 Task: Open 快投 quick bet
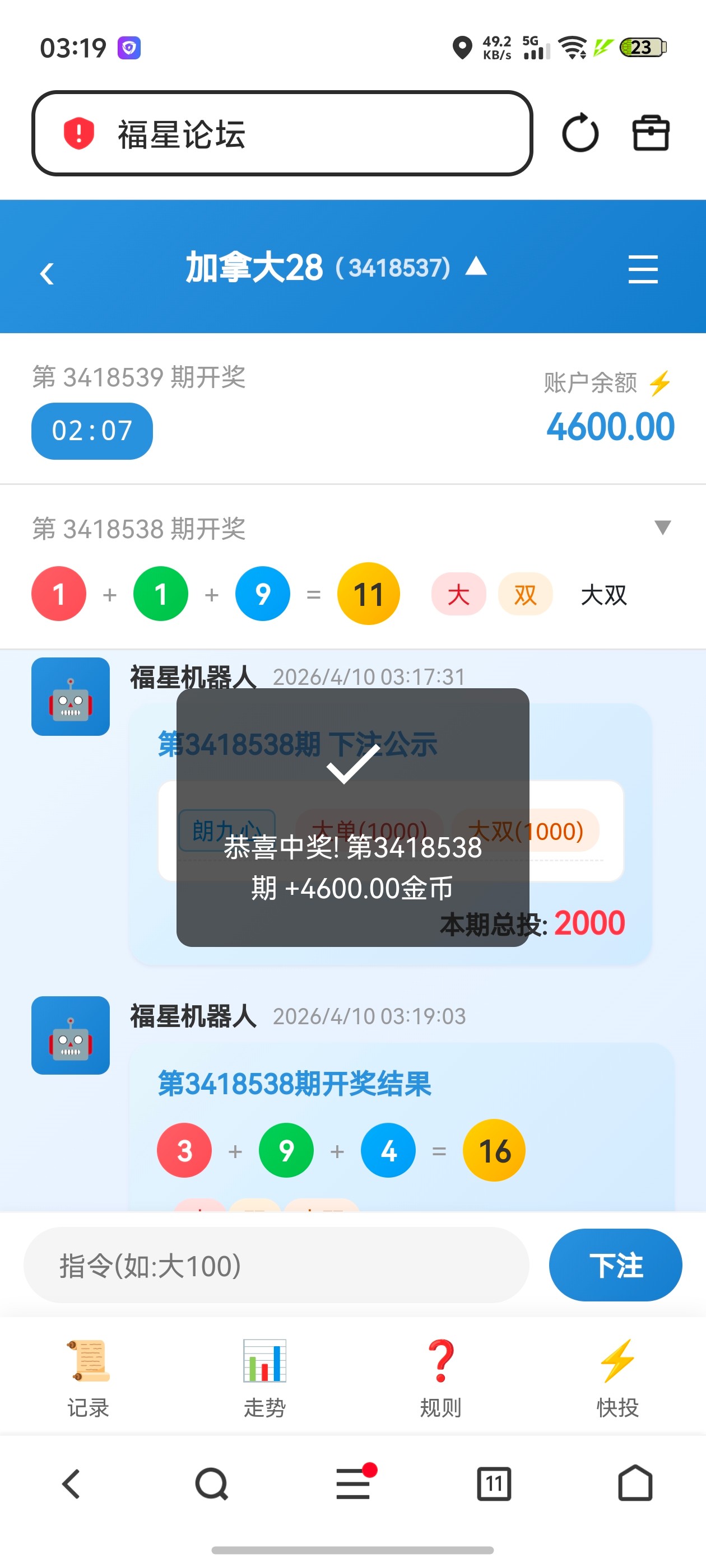pyautogui.click(x=617, y=1378)
